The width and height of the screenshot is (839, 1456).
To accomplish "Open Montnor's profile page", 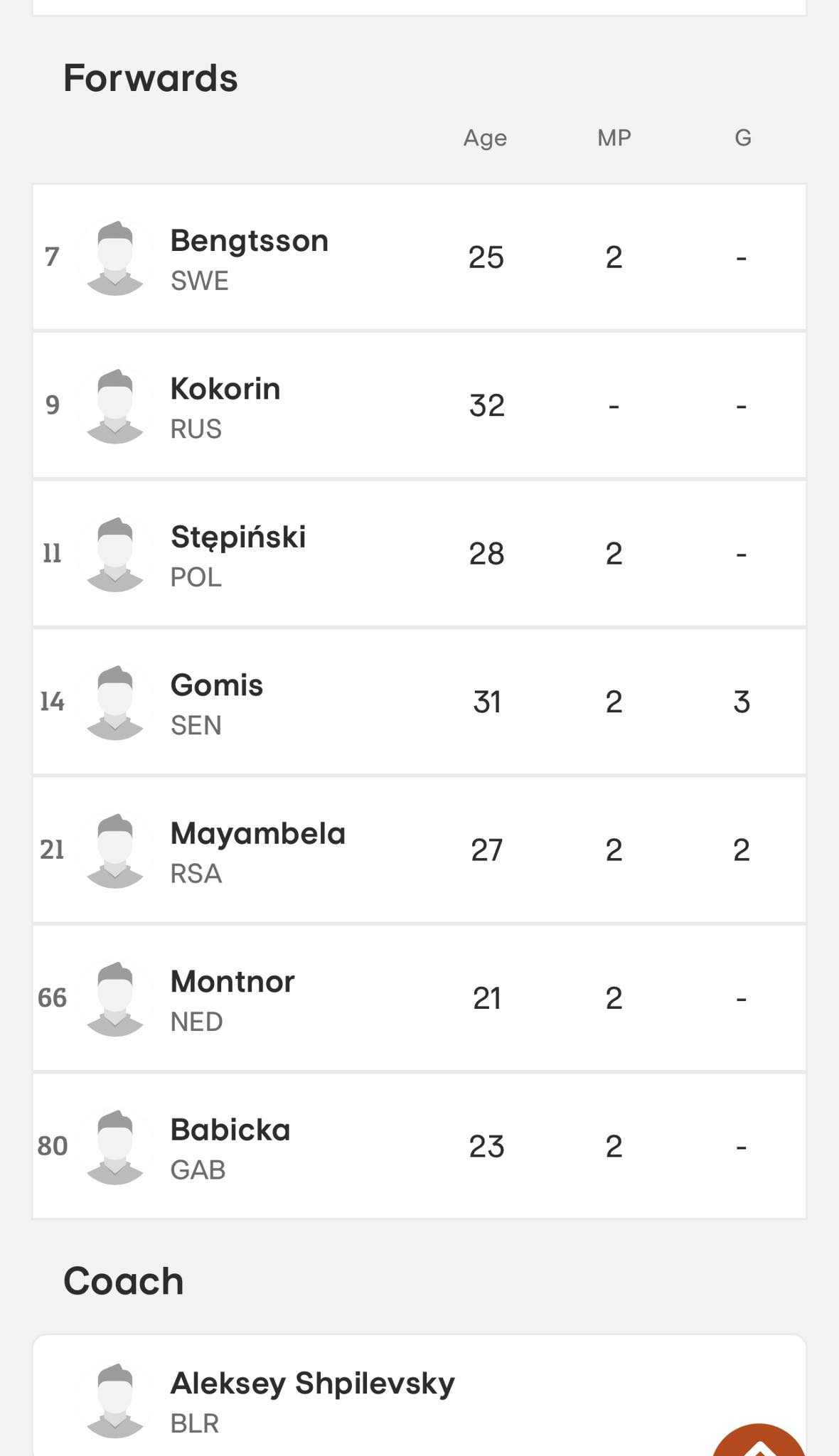I will [419, 998].
